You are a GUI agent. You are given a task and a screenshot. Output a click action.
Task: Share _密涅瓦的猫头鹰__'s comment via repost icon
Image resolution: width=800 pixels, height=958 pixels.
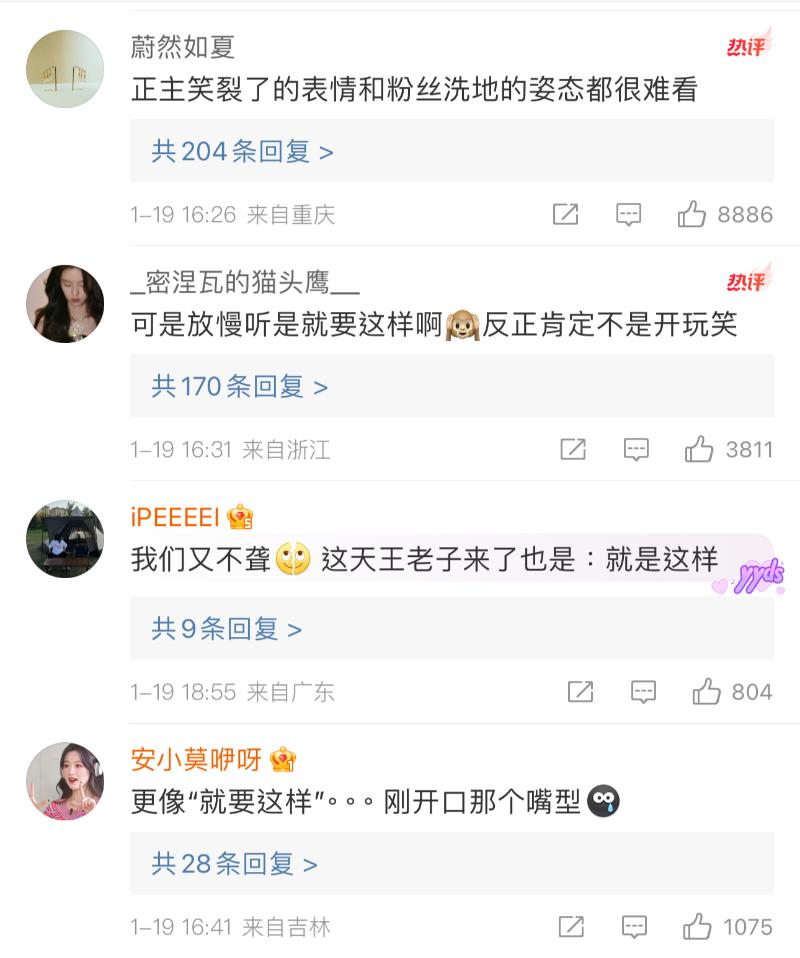573,450
